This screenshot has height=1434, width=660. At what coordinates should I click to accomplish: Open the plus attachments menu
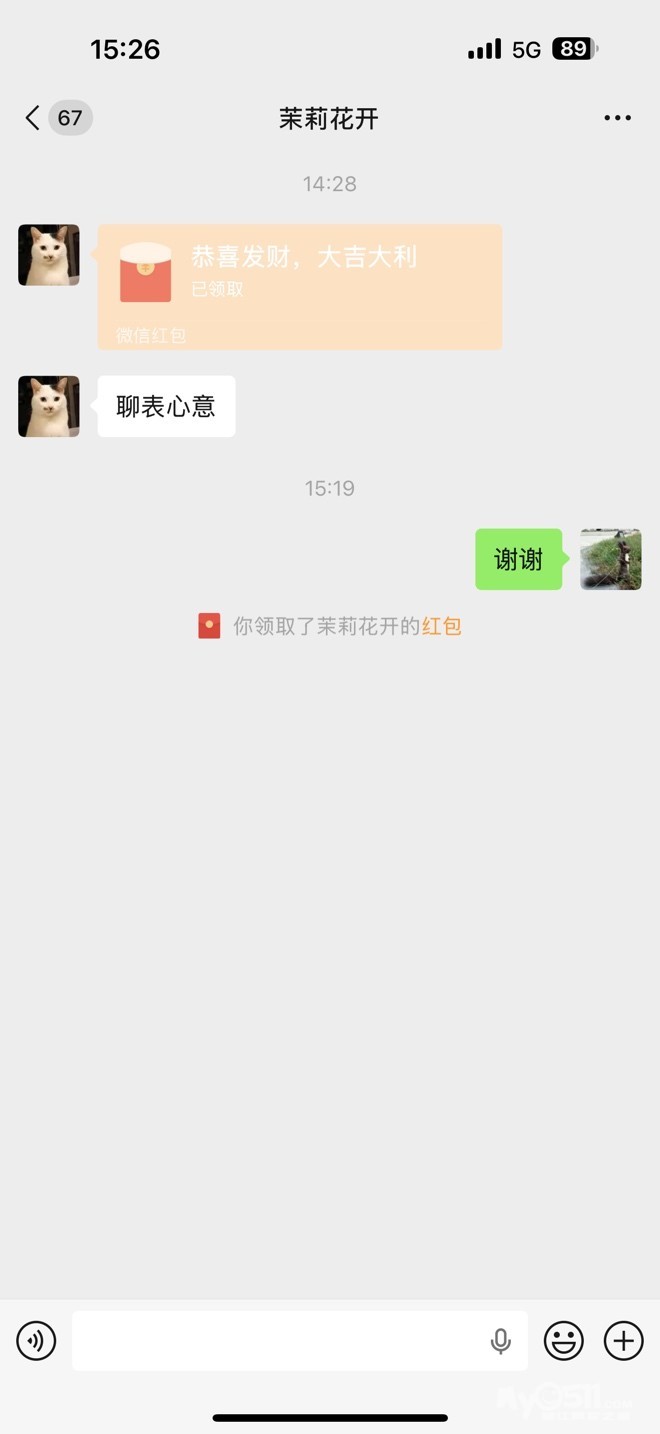pyautogui.click(x=623, y=1340)
